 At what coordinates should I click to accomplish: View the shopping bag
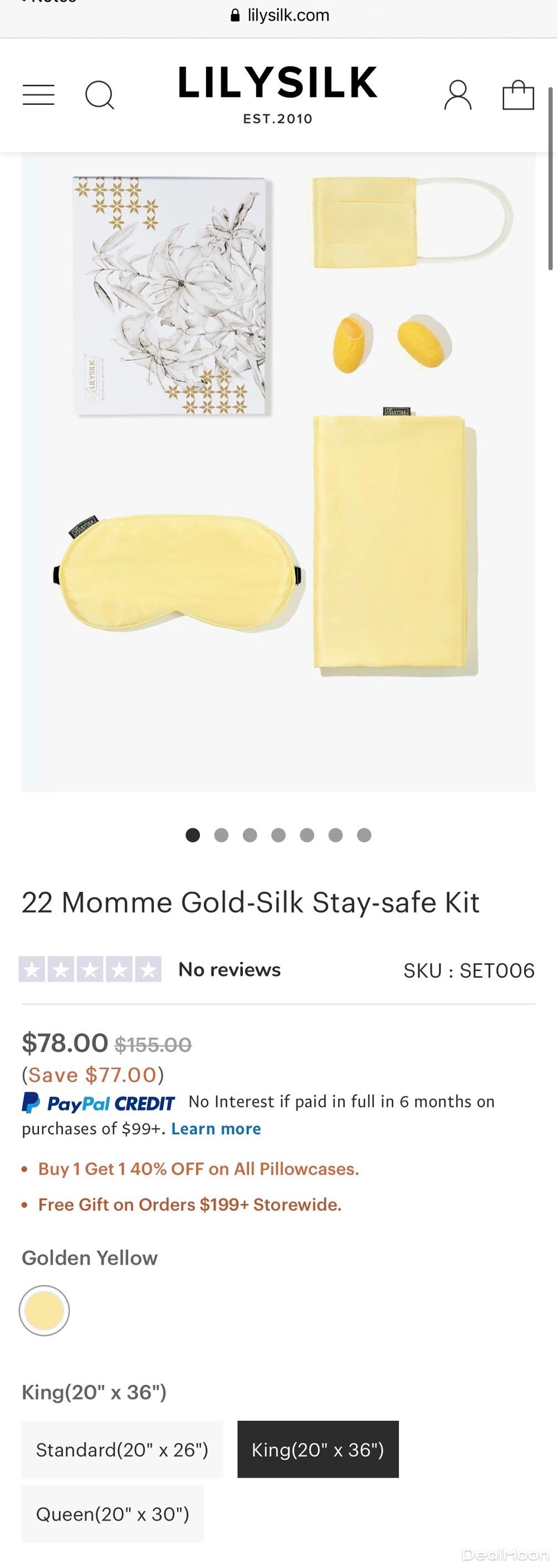[x=518, y=95]
